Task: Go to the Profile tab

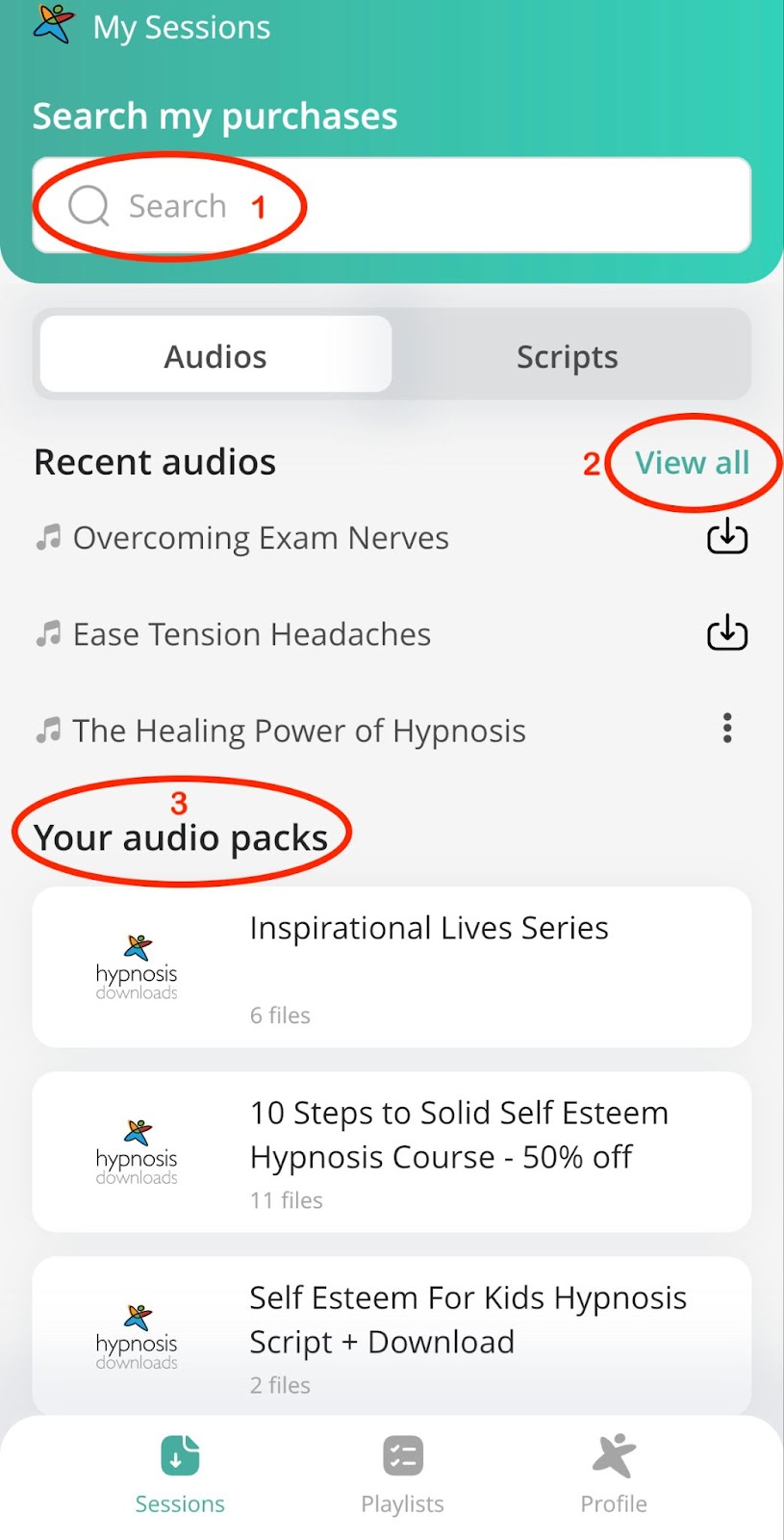Action: click(x=614, y=1475)
